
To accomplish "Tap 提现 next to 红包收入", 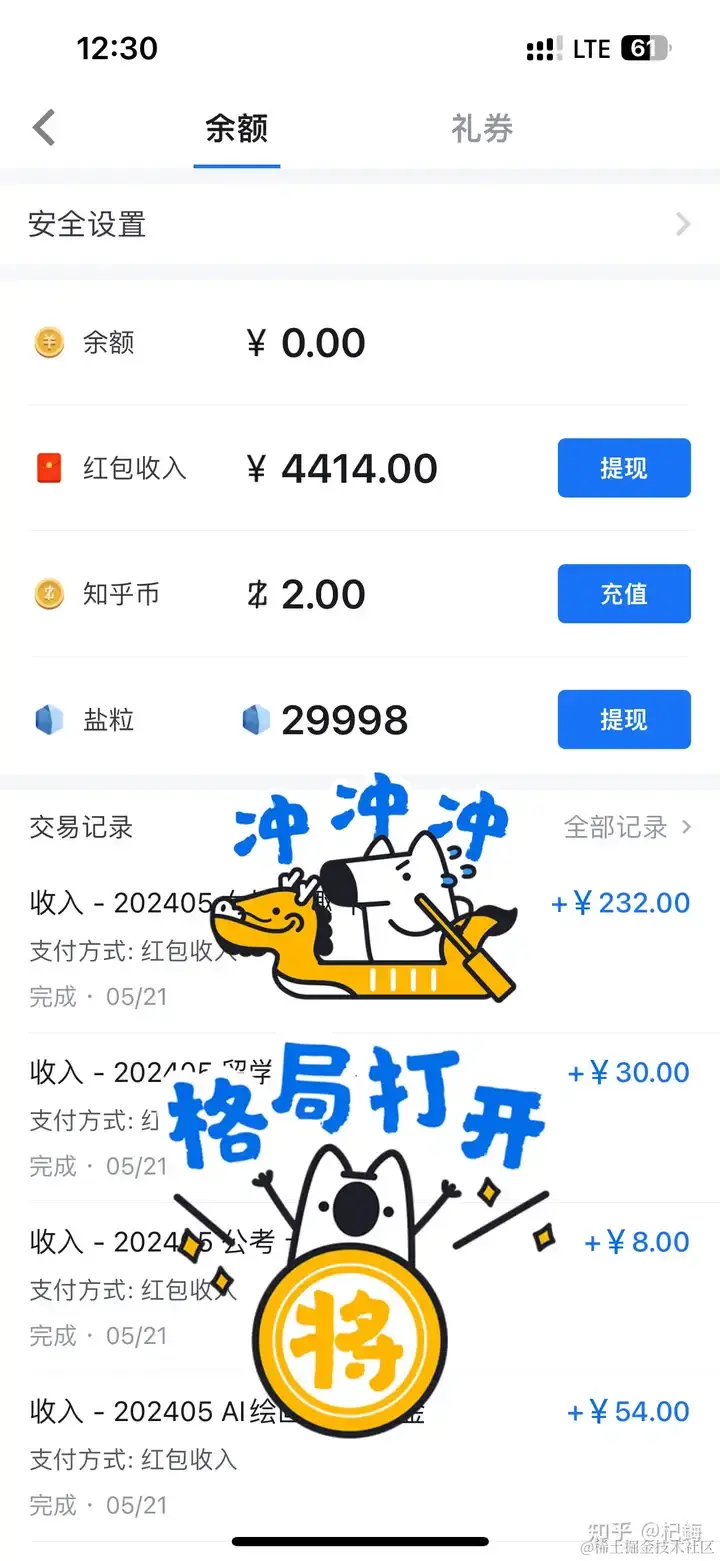I will pyautogui.click(x=623, y=468).
